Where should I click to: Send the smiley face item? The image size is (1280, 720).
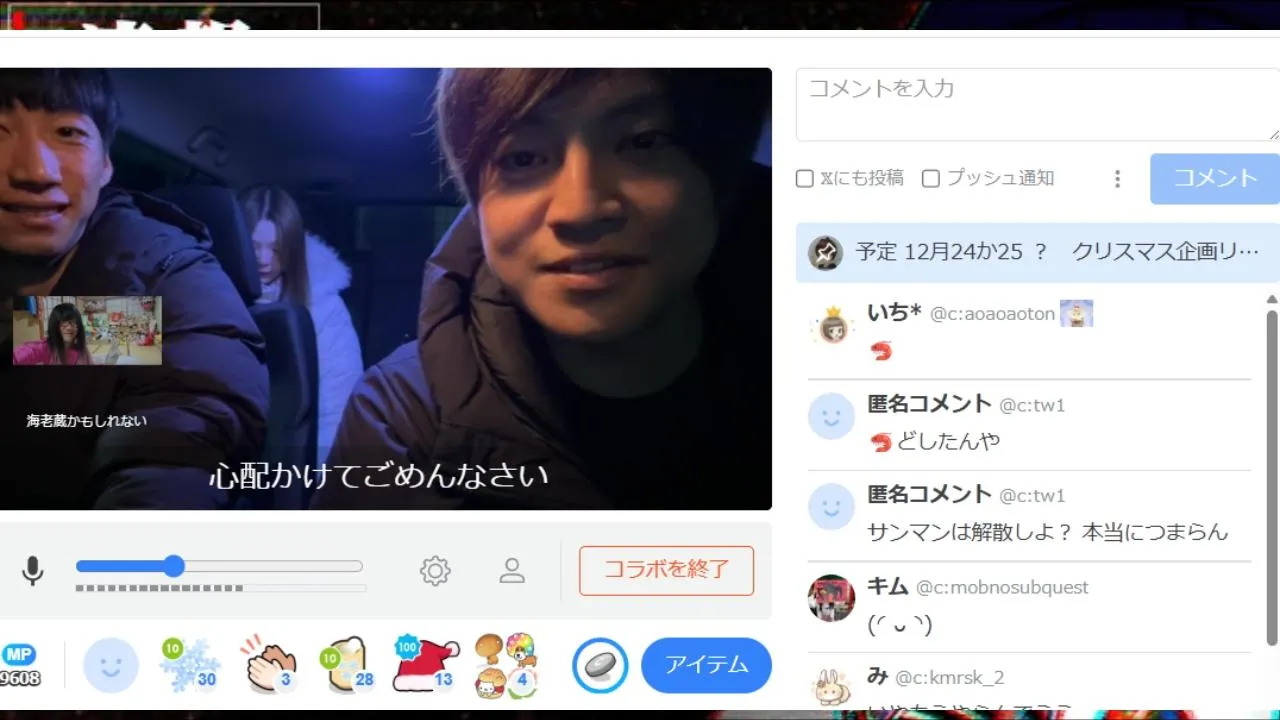(x=111, y=665)
